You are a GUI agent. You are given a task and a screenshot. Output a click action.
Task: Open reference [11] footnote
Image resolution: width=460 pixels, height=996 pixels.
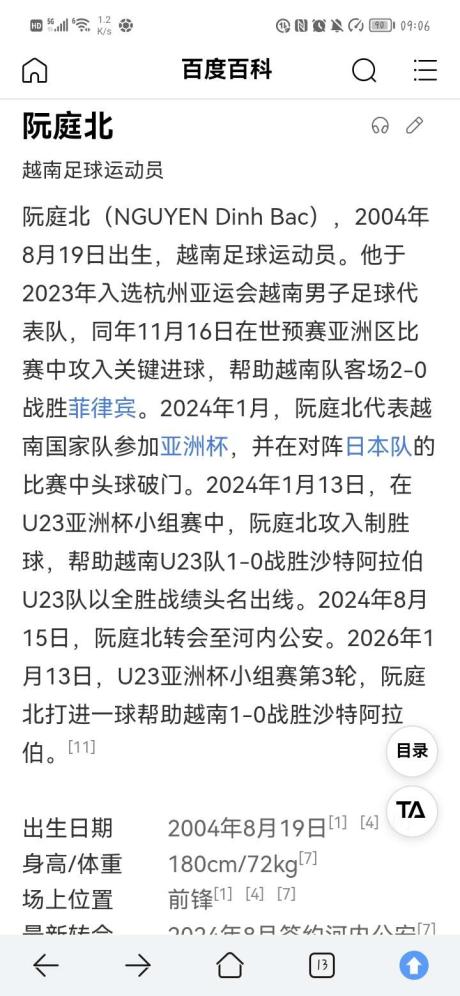tap(81, 746)
